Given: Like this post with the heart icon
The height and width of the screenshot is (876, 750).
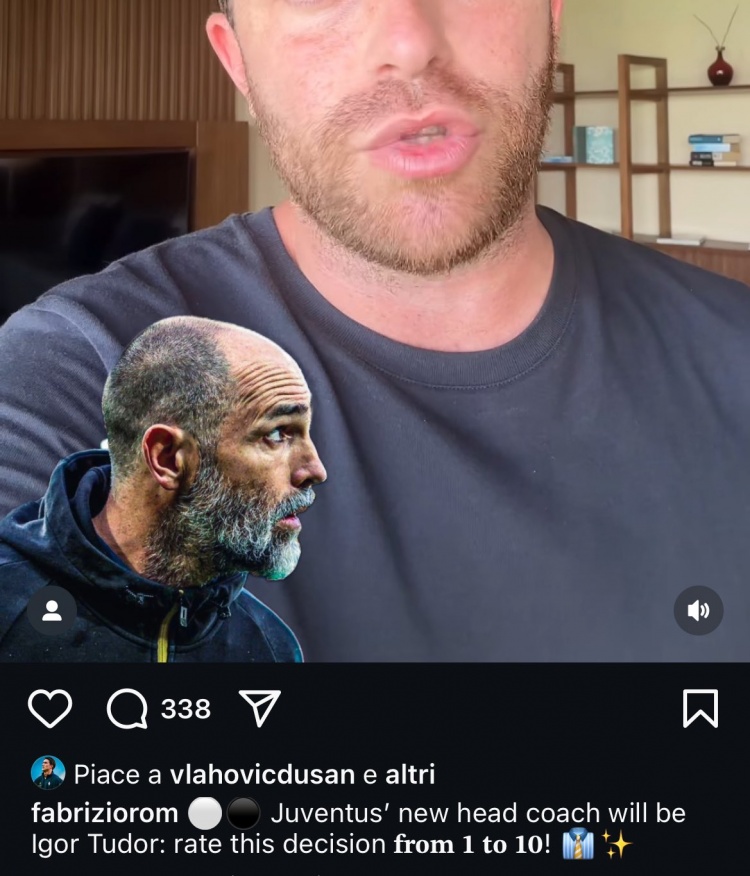Looking at the screenshot, I should 49,709.
